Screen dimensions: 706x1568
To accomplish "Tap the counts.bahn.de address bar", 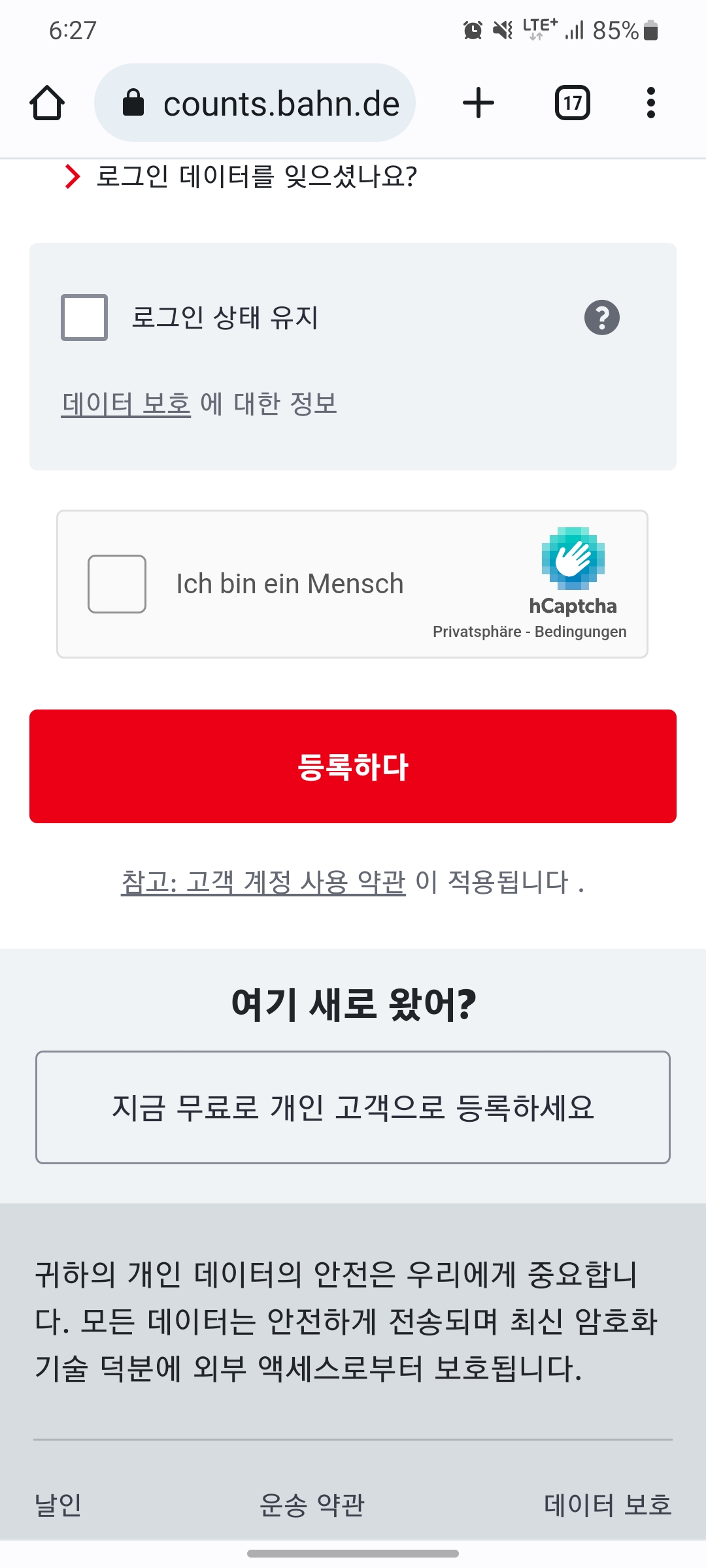I will (282, 103).
